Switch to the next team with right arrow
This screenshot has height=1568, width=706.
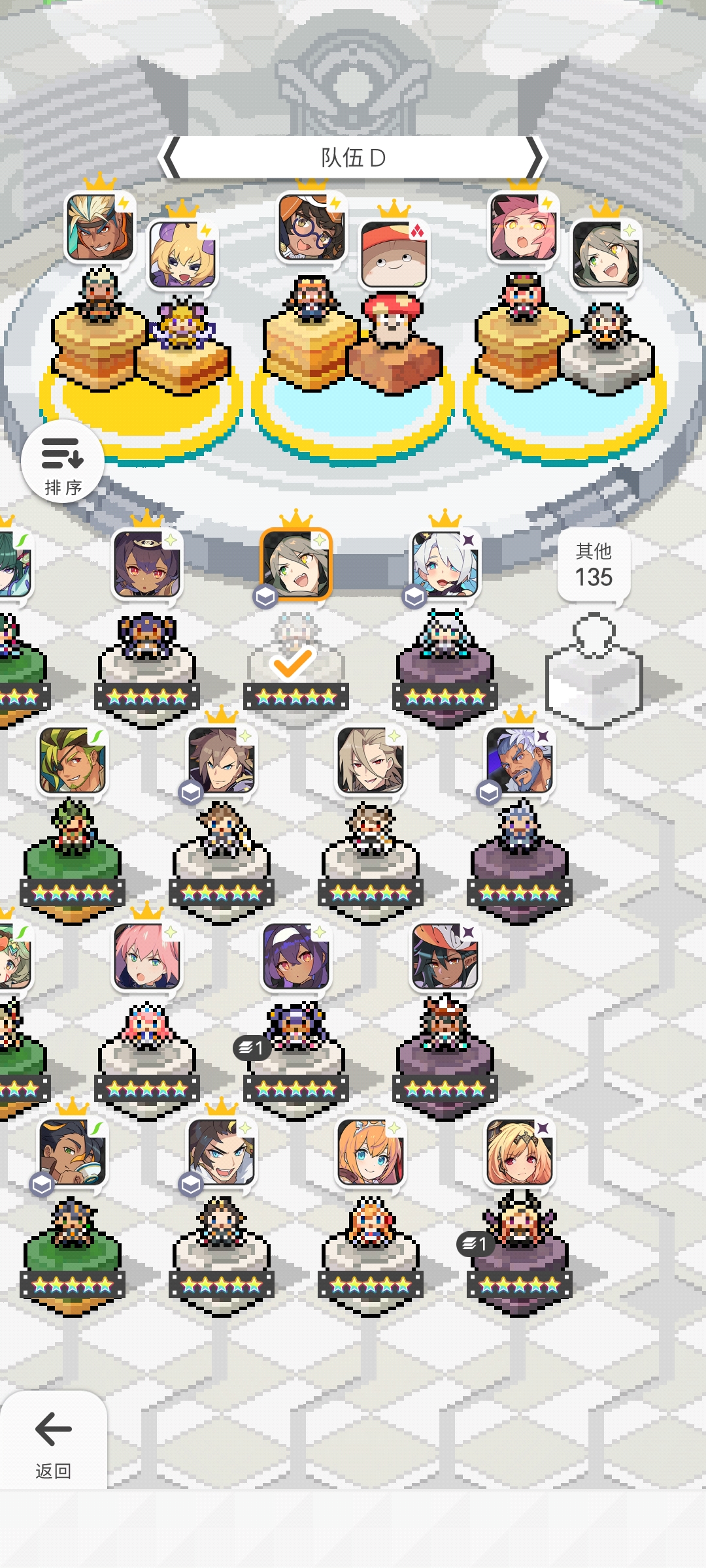click(x=535, y=158)
